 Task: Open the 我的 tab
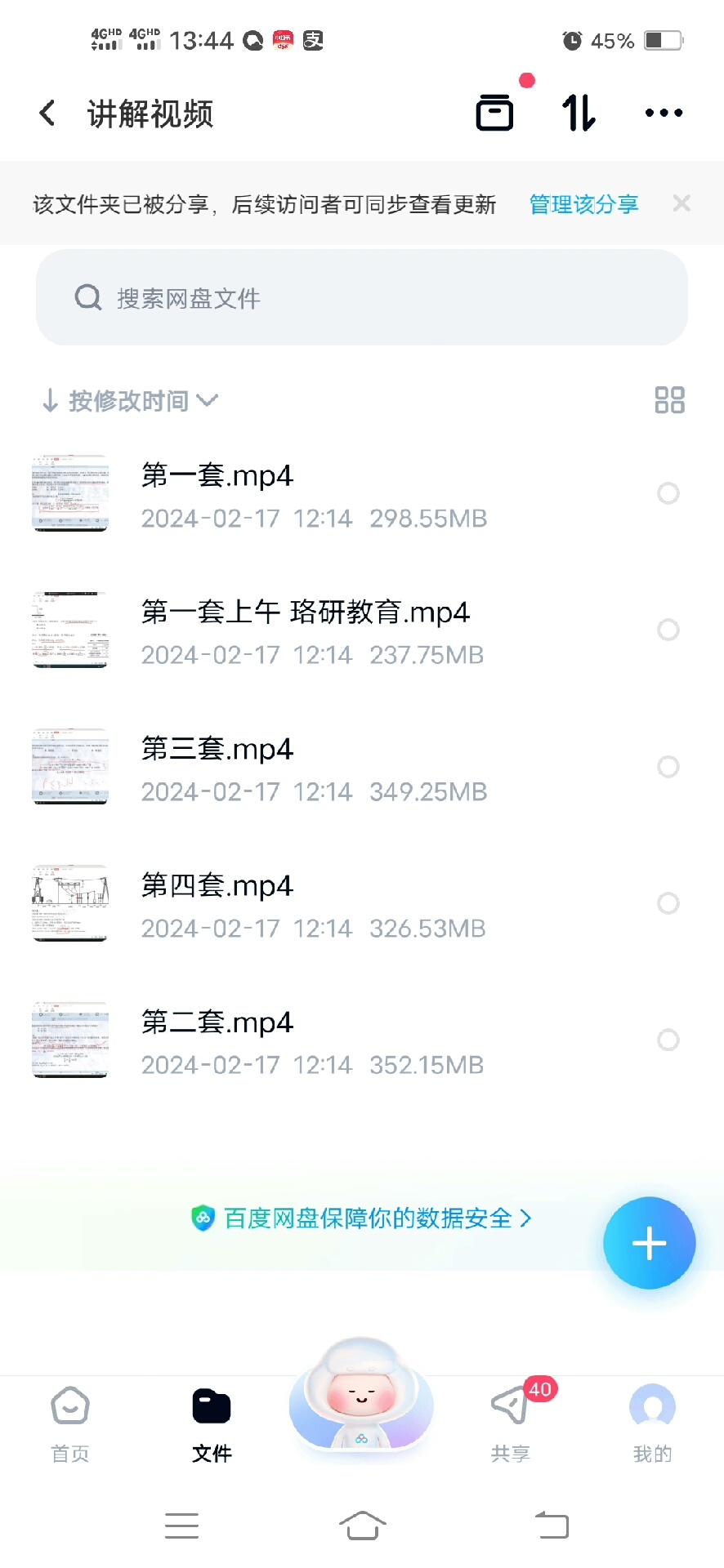pos(652,1423)
